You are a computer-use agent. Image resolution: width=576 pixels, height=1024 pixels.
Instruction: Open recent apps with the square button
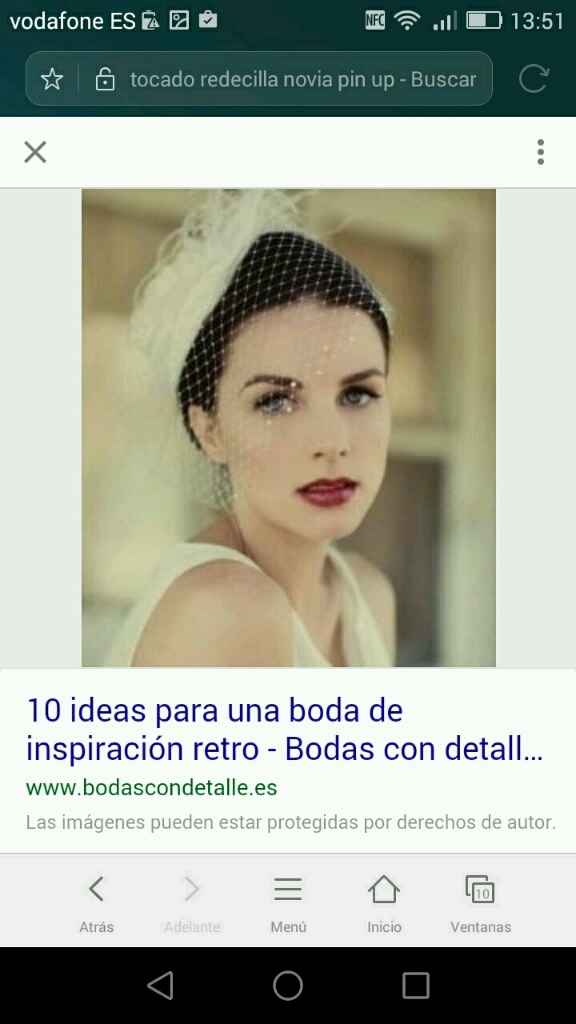click(415, 985)
